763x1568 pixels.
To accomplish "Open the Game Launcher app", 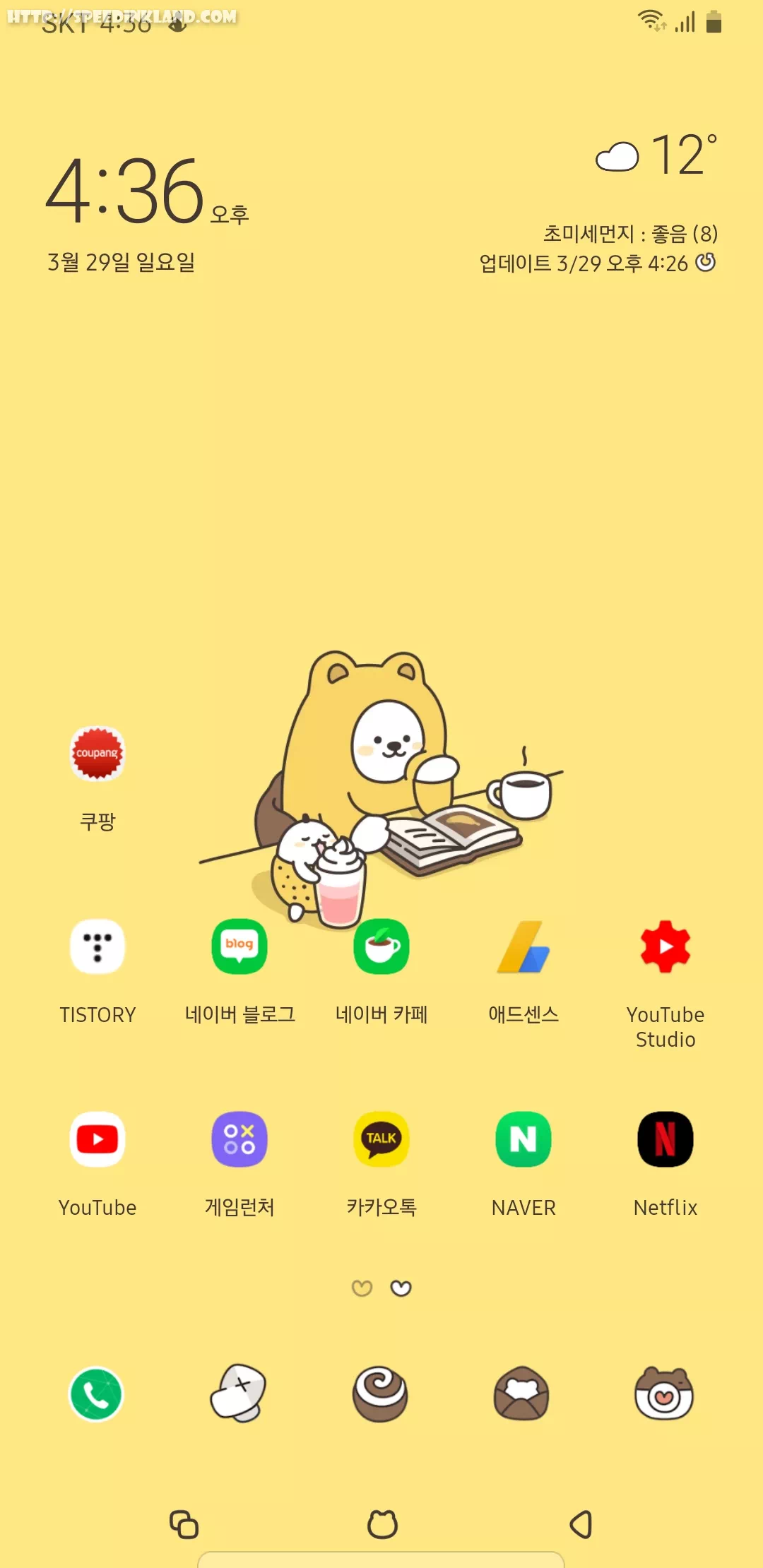I will pyautogui.click(x=239, y=1139).
